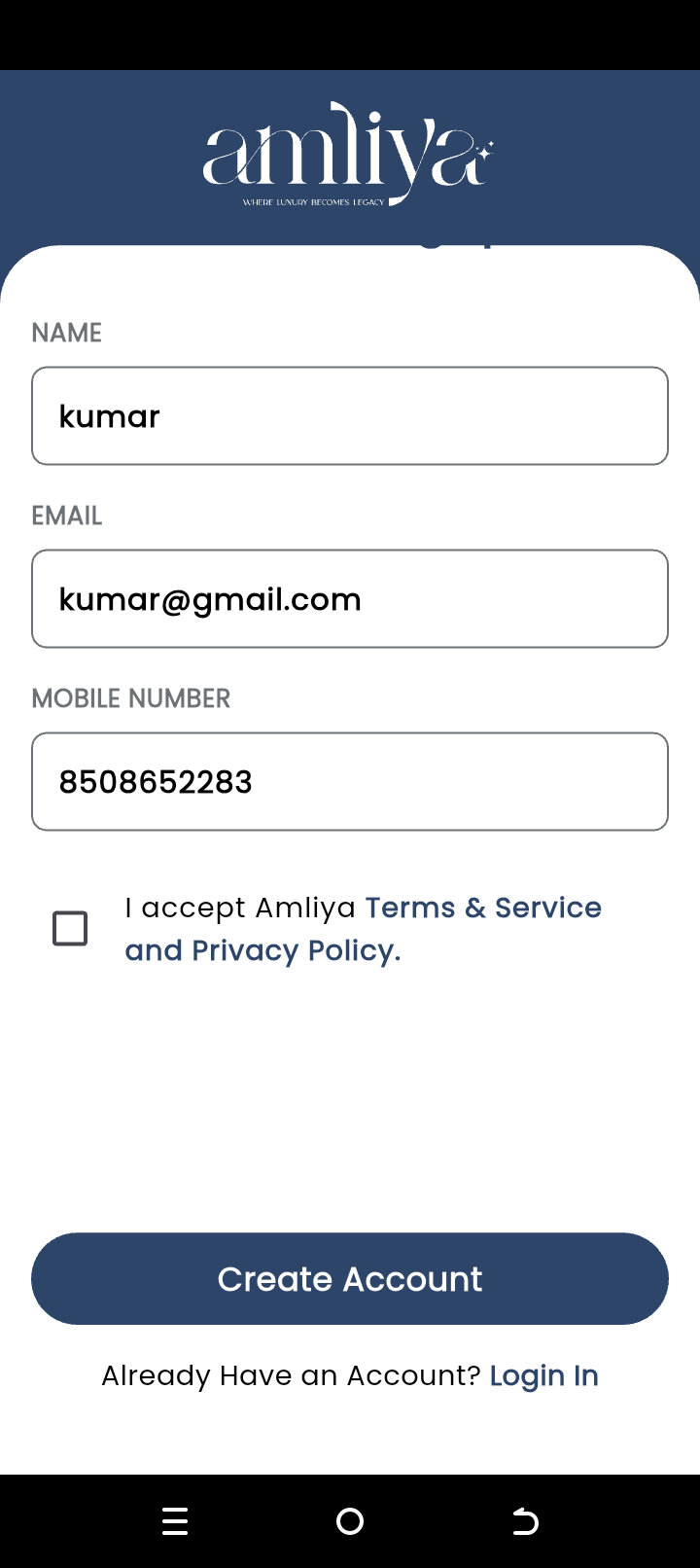
Task: Open the system recent apps view
Action: [175, 1521]
